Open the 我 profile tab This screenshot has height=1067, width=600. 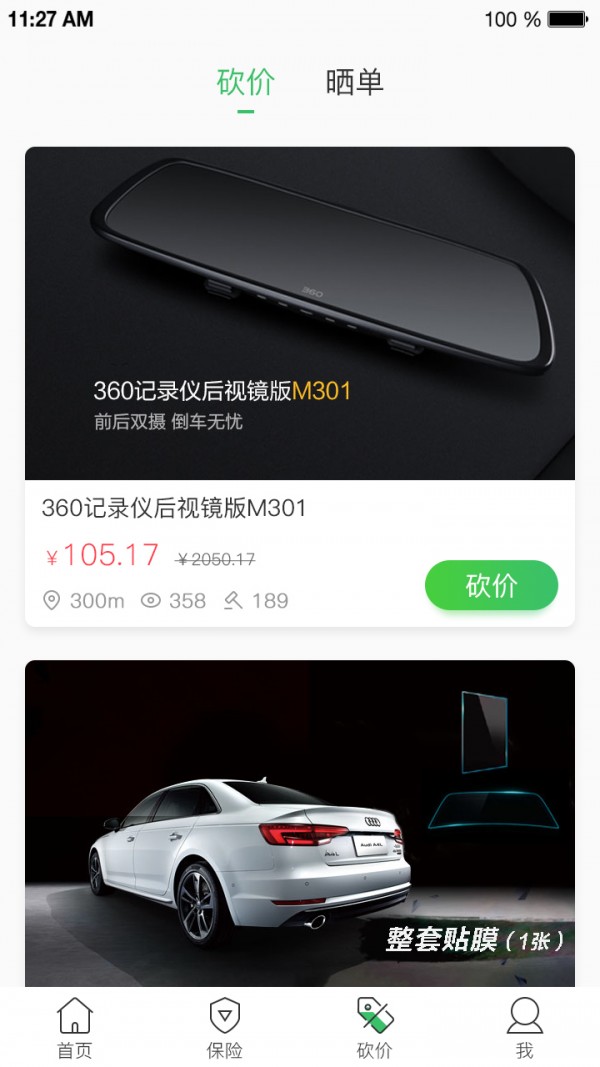pyautogui.click(x=524, y=1028)
